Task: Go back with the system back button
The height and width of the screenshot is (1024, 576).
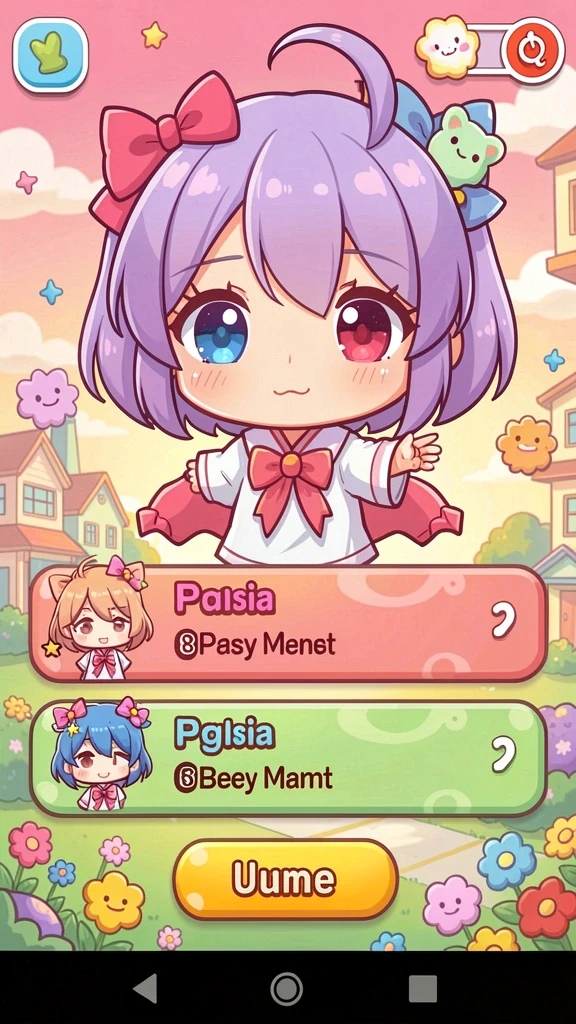Action: pos(145,989)
